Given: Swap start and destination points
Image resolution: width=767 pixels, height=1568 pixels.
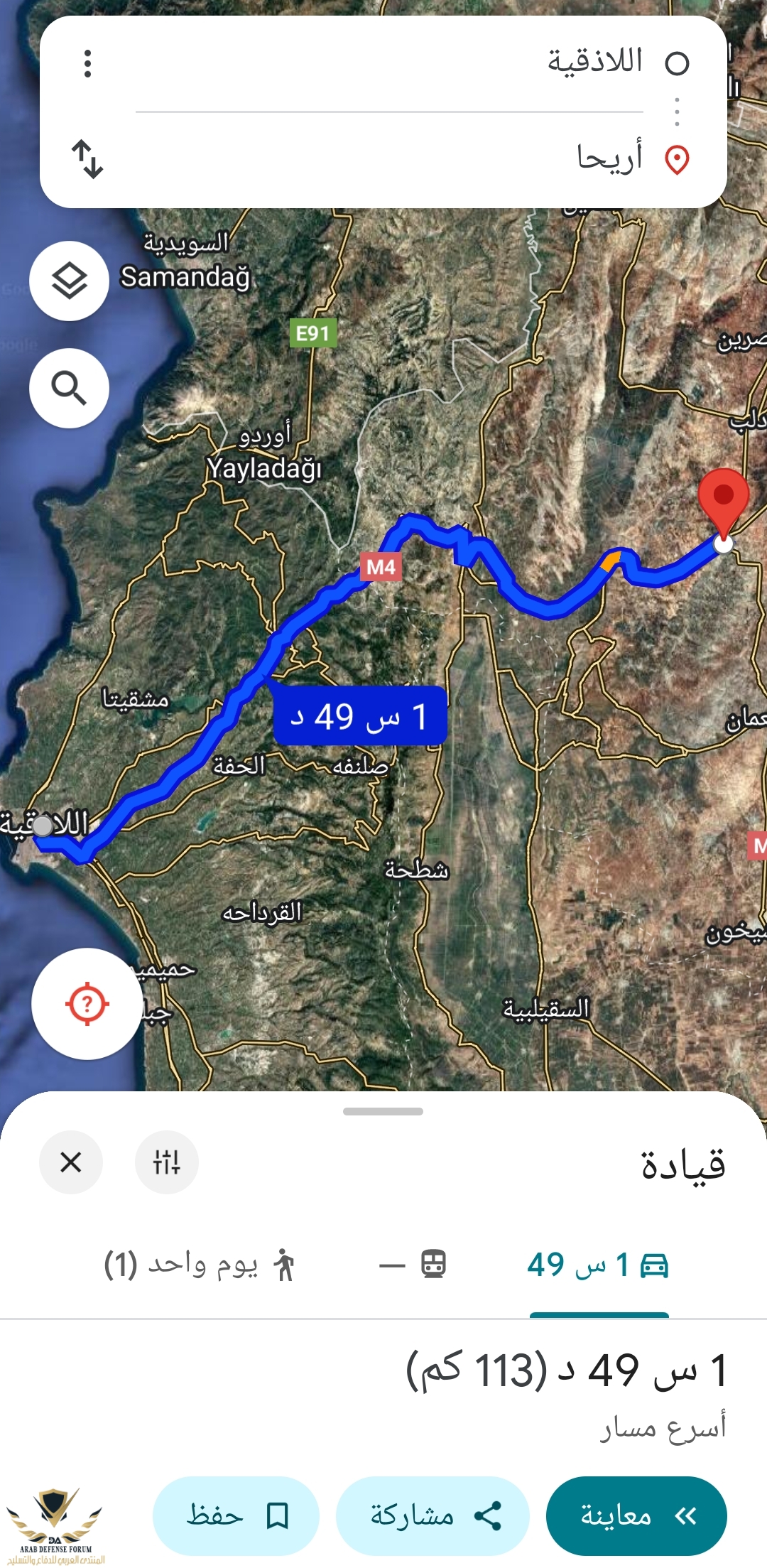Looking at the screenshot, I should (87, 159).
